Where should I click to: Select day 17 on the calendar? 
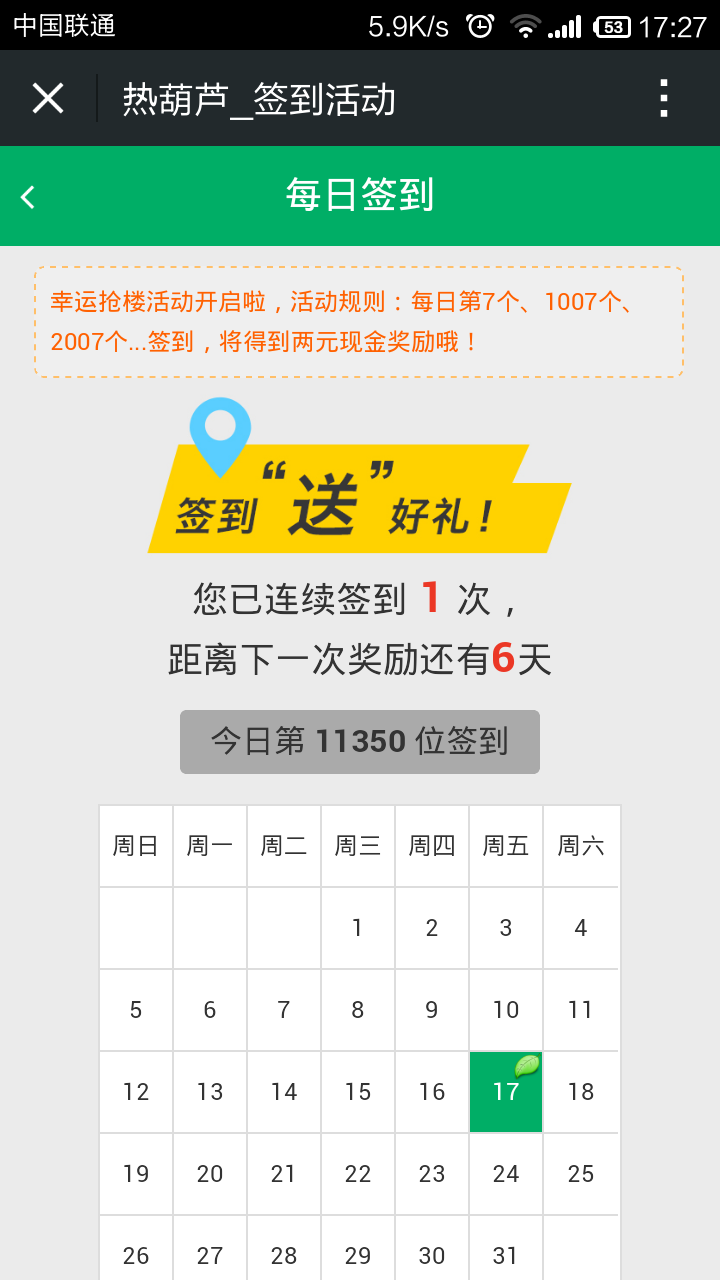[x=506, y=1092]
